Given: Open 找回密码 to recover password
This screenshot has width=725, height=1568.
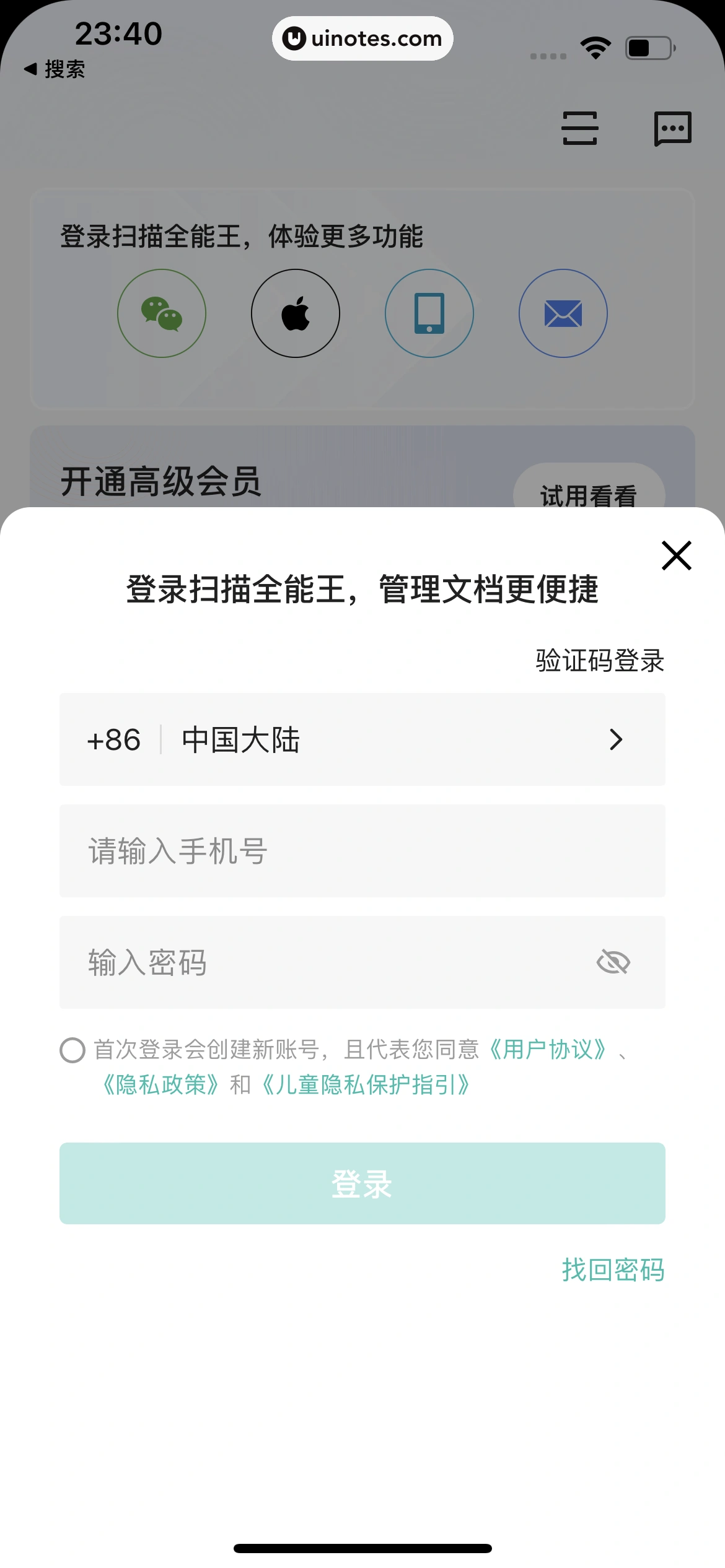Looking at the screenshot, I should point(613,1270).
